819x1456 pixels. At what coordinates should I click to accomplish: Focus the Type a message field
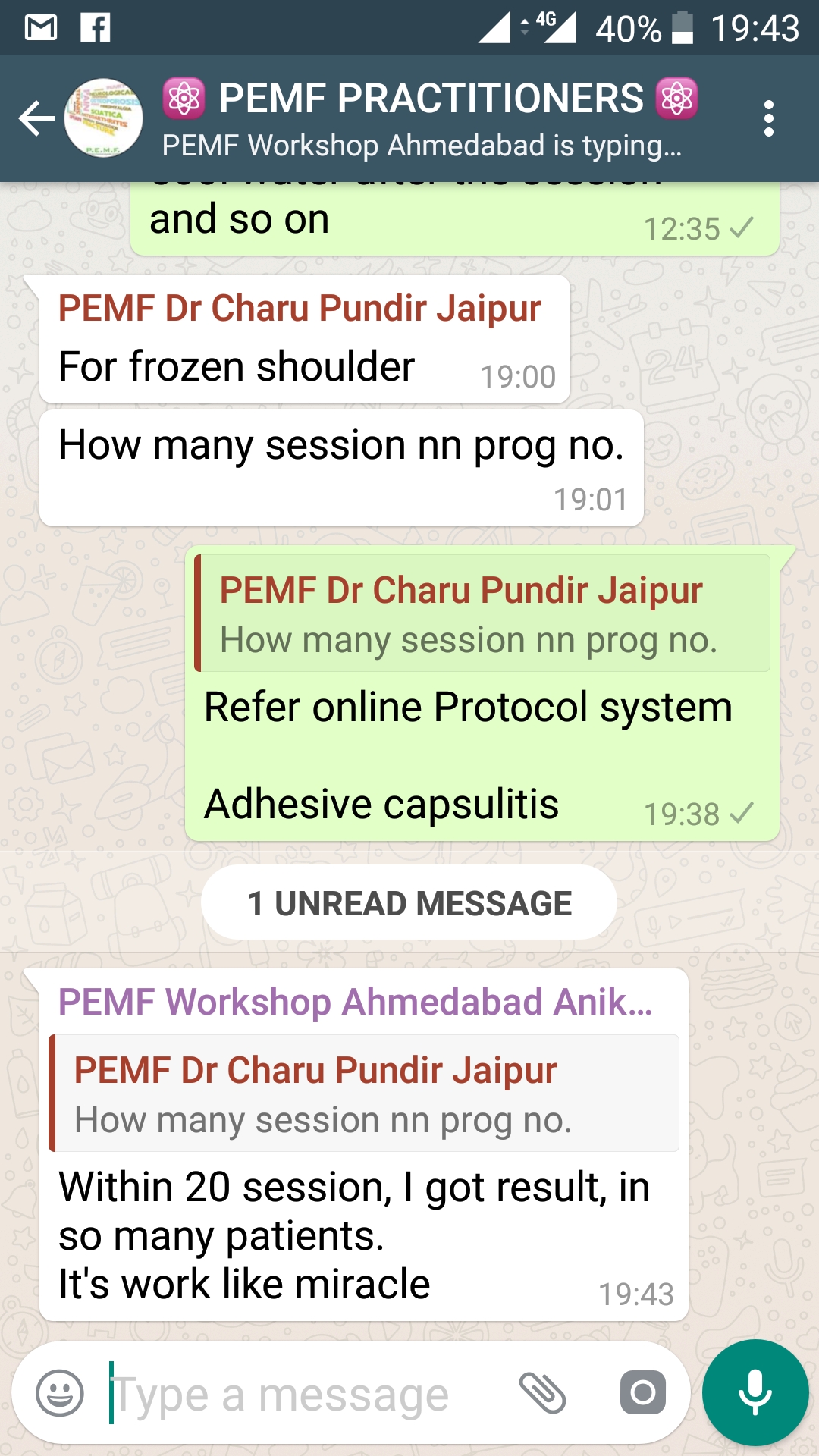pos(303,1395)
